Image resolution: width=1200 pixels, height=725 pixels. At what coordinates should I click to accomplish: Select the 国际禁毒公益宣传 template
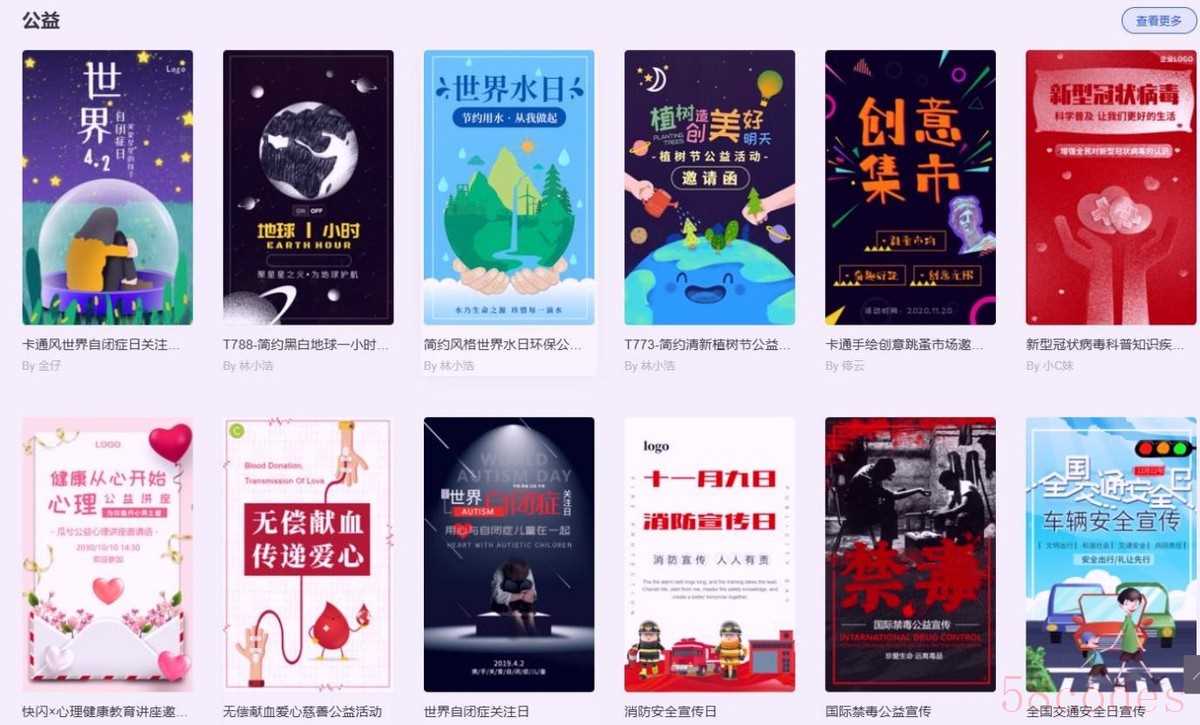(910, 554)
